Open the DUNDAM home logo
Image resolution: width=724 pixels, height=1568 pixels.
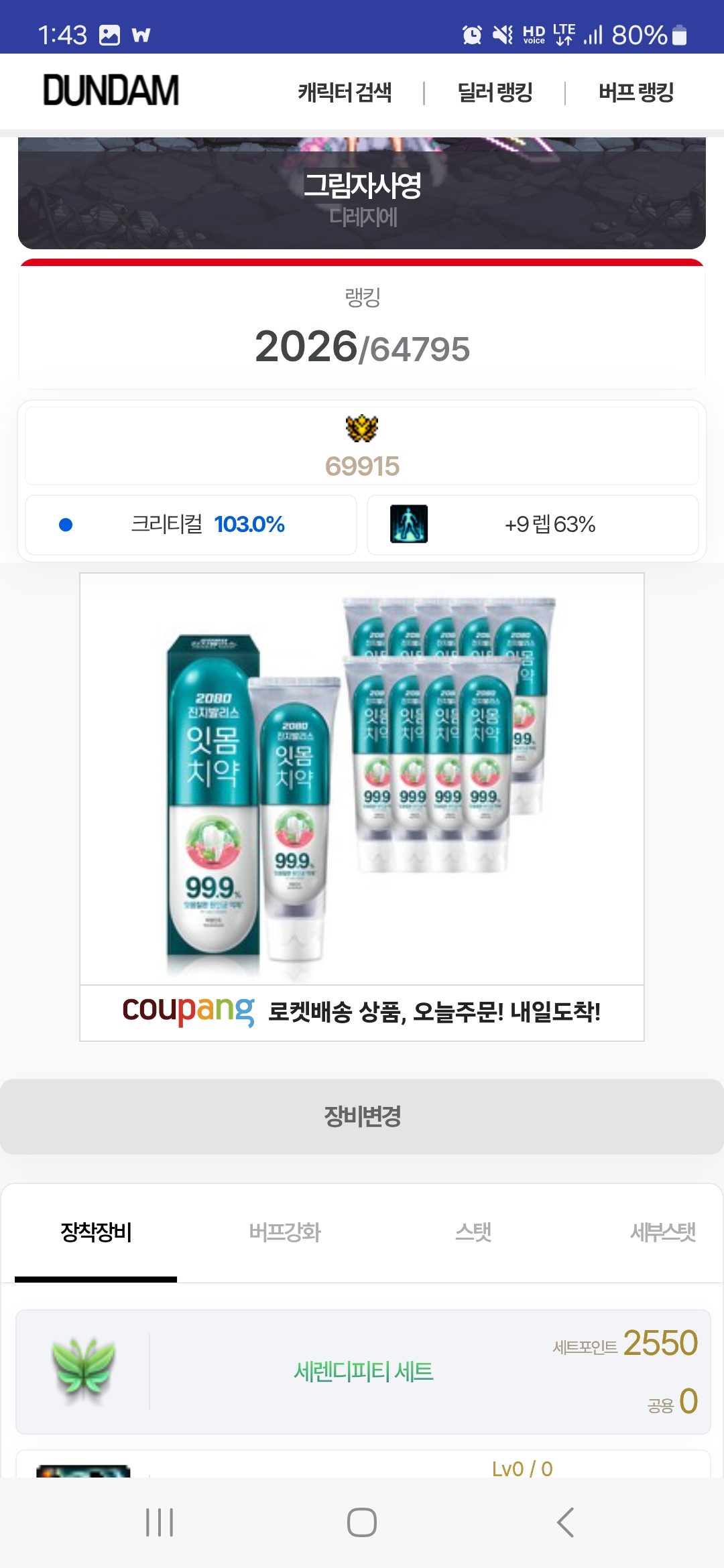tap(111, 91)
